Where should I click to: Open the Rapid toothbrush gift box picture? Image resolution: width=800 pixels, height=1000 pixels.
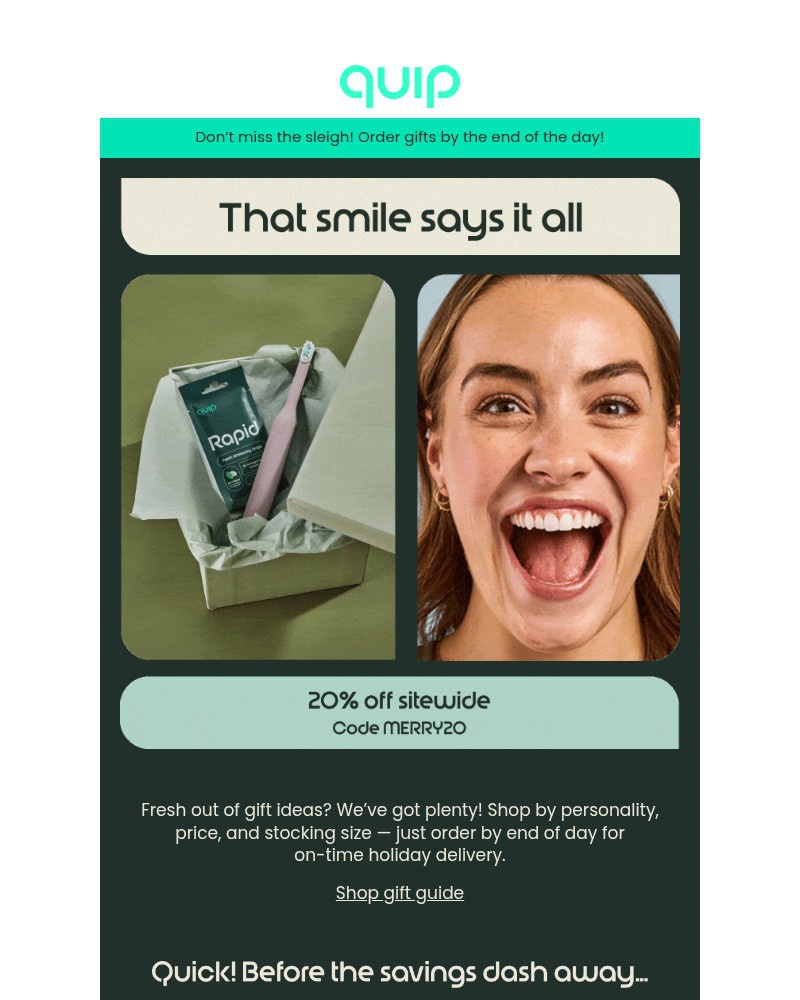[258, 467]
